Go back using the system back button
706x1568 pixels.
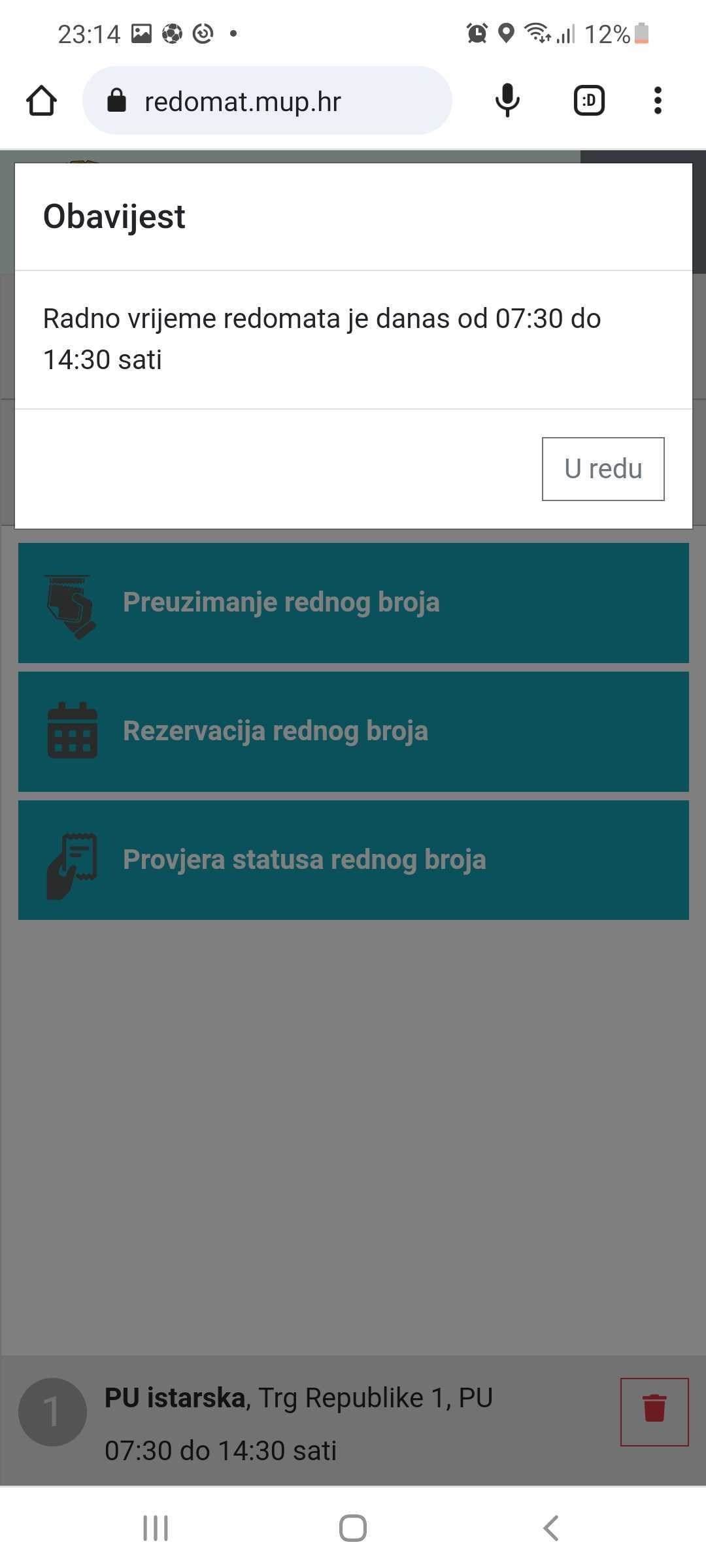(550, 1528)
